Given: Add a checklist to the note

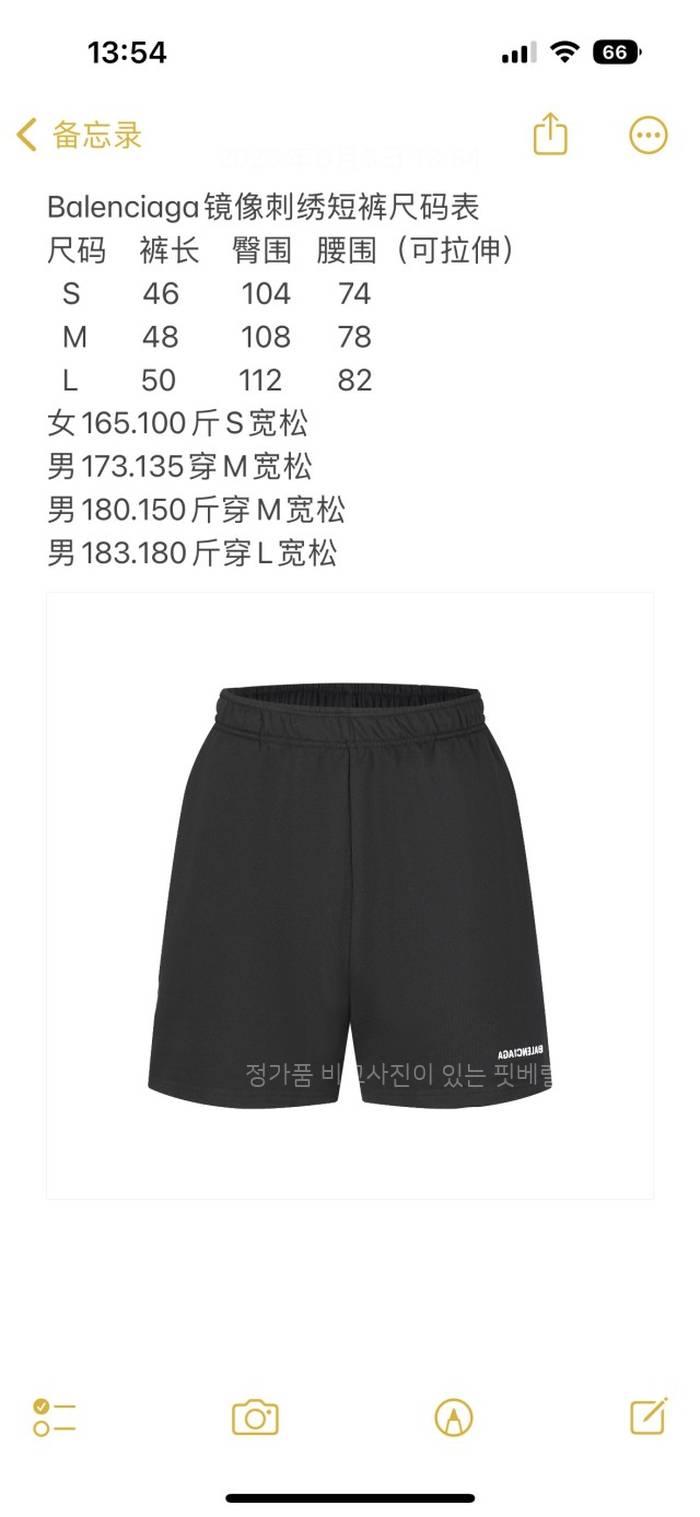Looking at the screenshot, I should pos(54,1417).
